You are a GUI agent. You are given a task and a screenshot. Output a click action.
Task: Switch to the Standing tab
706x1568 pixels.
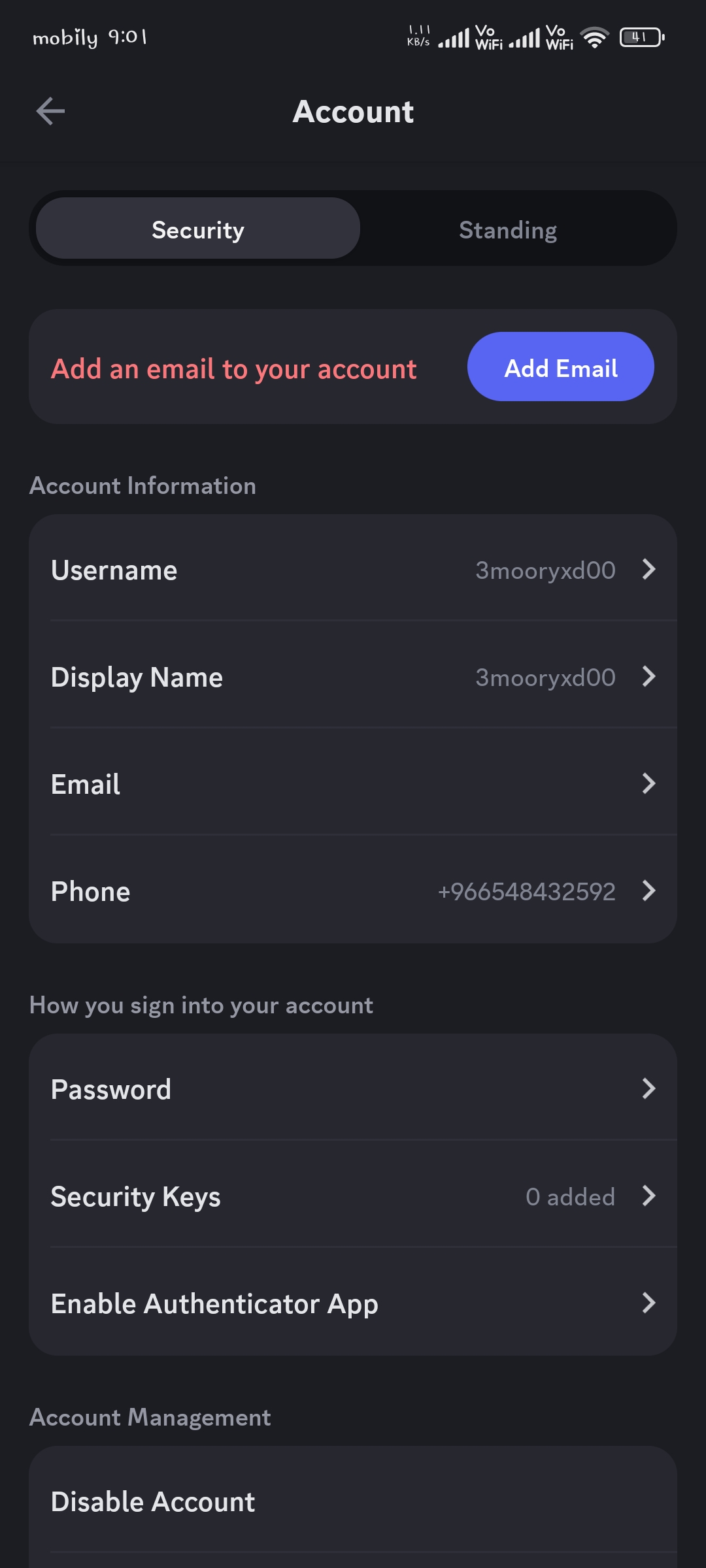pos(508,229)
